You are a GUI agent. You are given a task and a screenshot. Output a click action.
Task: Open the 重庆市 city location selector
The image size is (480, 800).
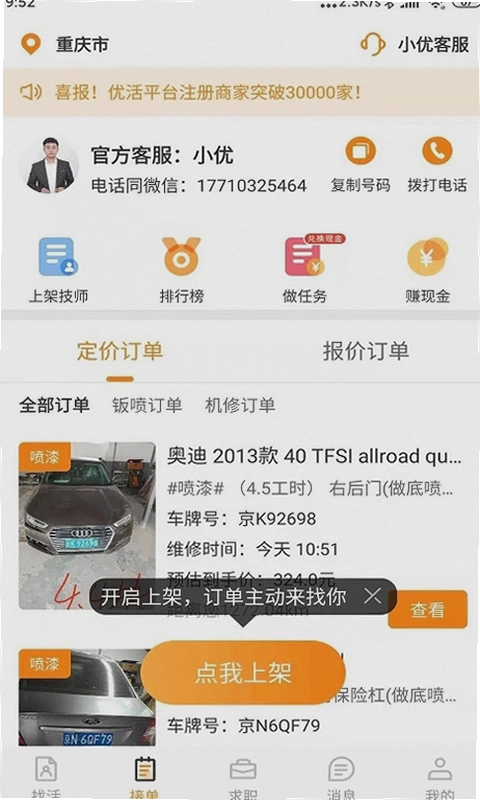click(65, 44)
